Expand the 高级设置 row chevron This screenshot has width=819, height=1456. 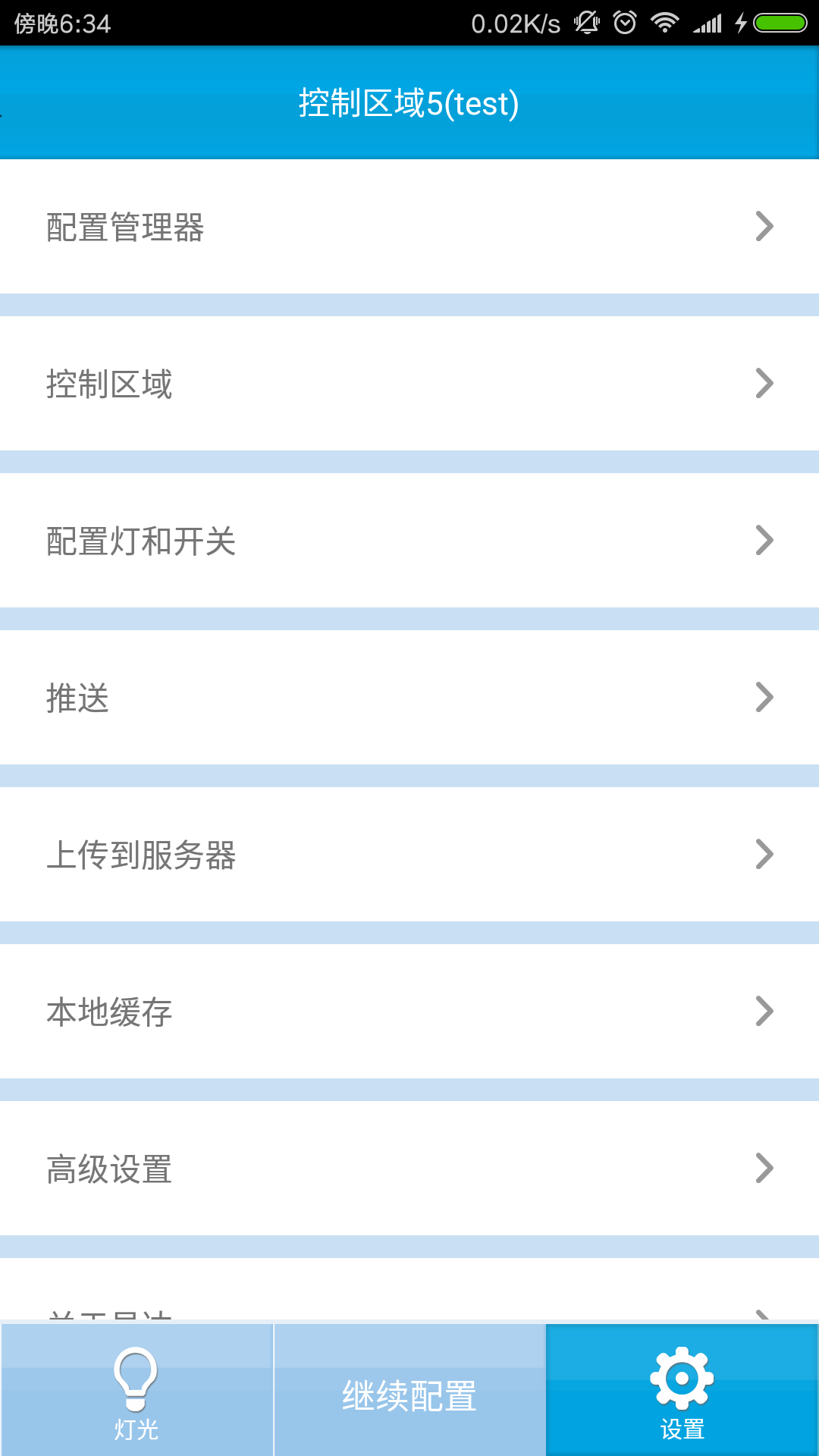(764, 1169)
